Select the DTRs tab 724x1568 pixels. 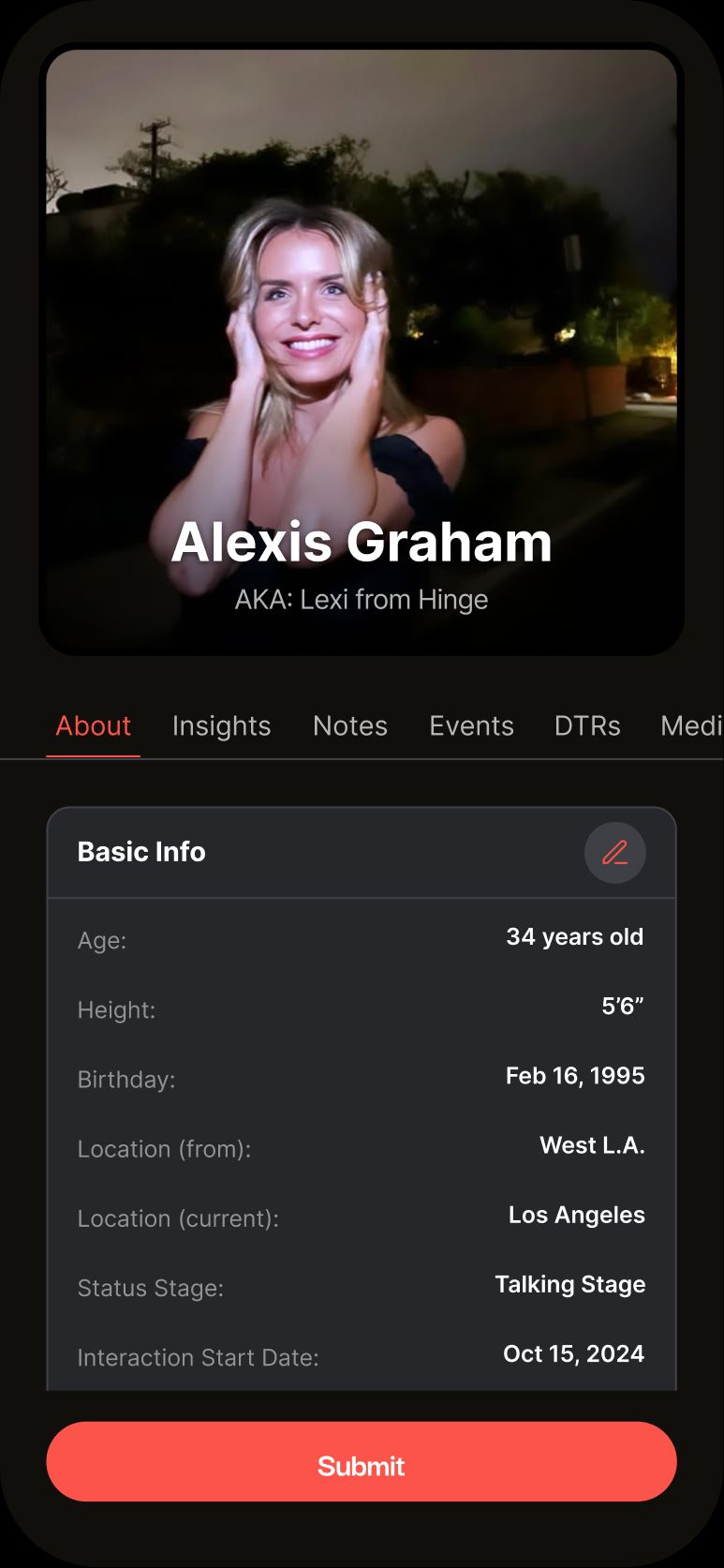587,725
